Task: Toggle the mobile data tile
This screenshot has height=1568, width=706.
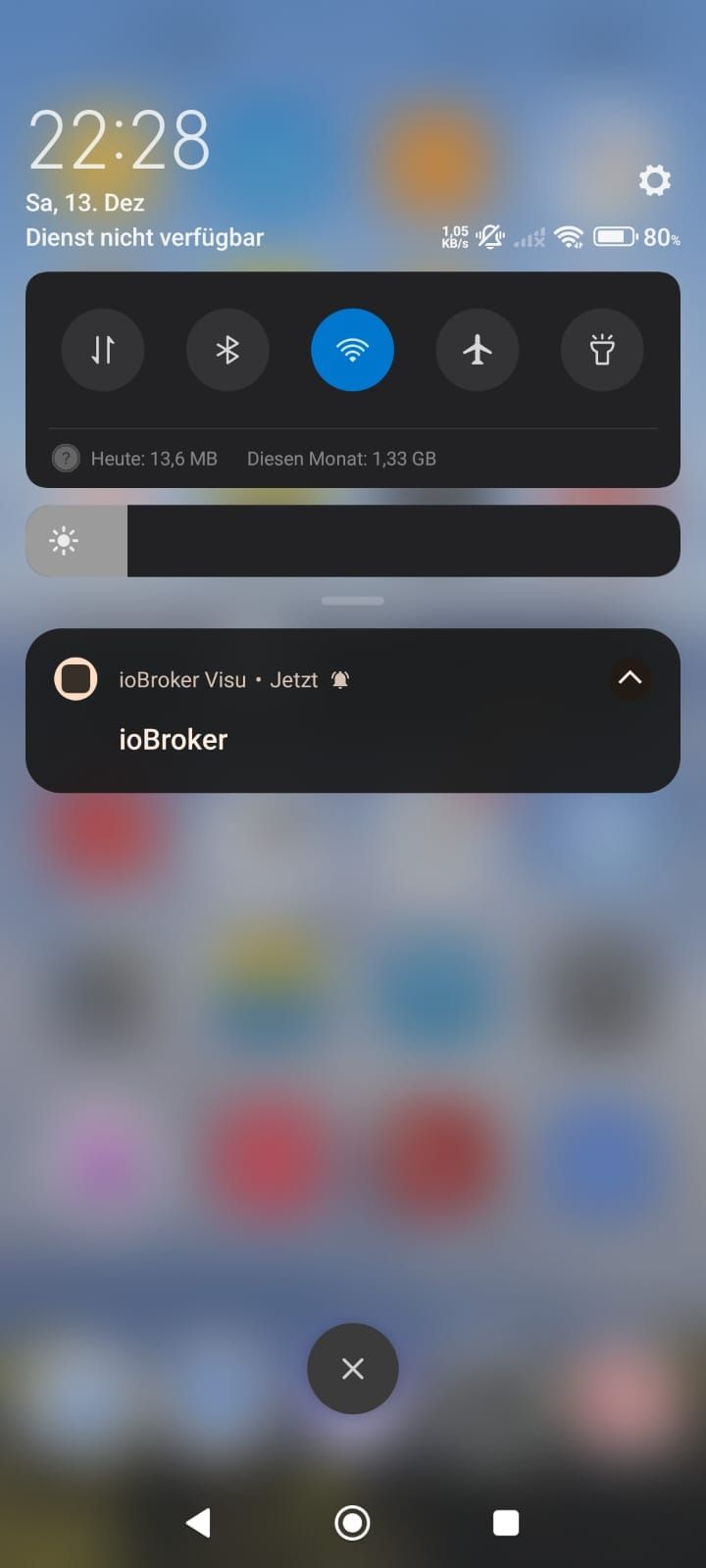Action: click(103, 350)
